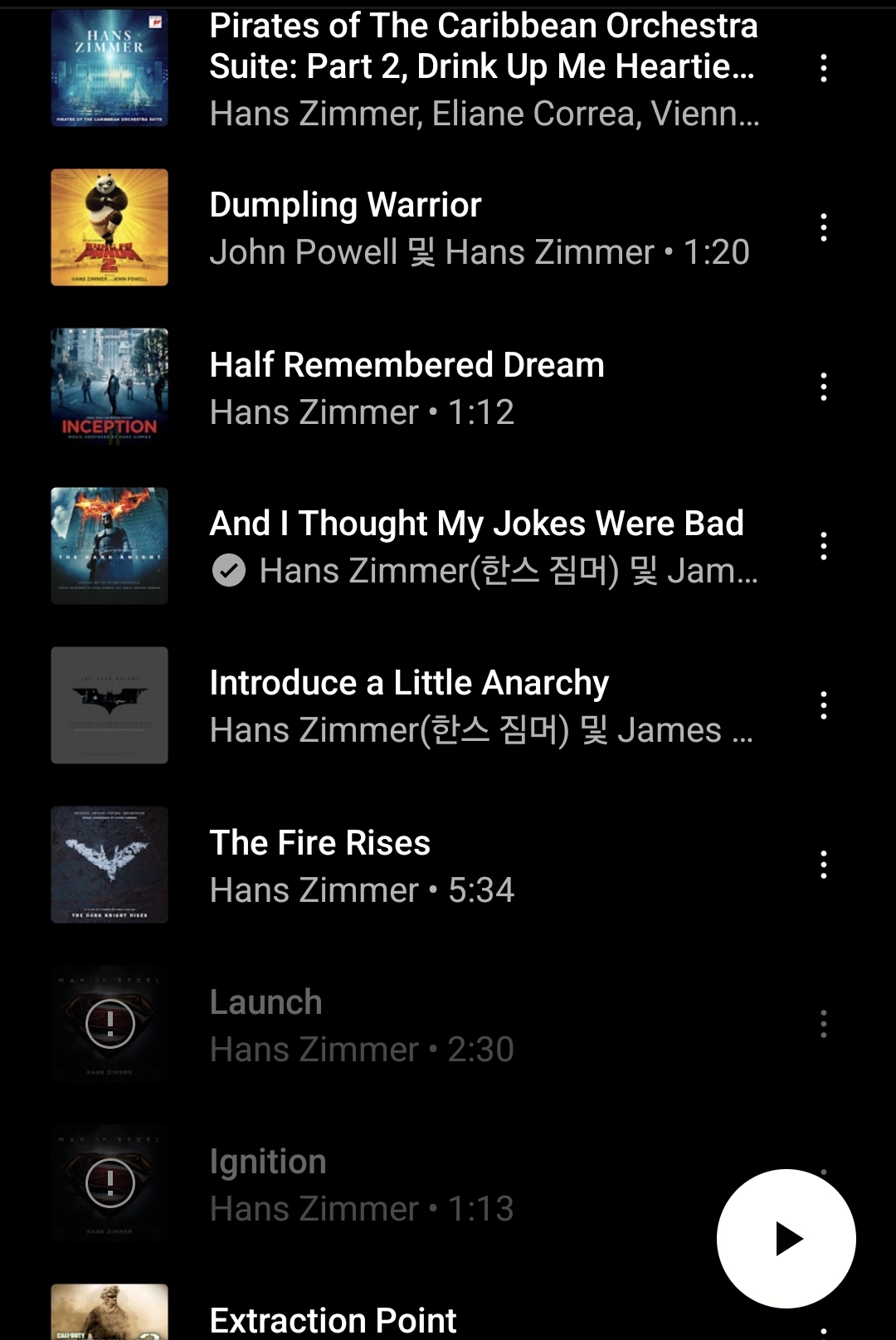Open options for Pirates of The Caribbean Suite
The height and width of the screenshot is (1340, 896).
[x=823, y=69]
